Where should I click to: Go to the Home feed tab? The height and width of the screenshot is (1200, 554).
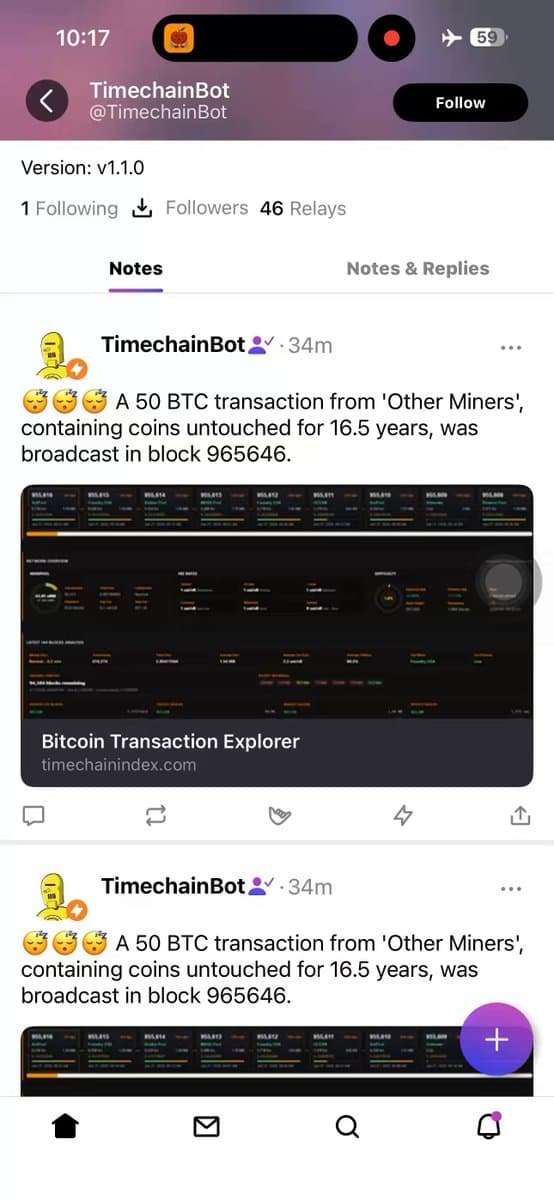click(65, 1127)
